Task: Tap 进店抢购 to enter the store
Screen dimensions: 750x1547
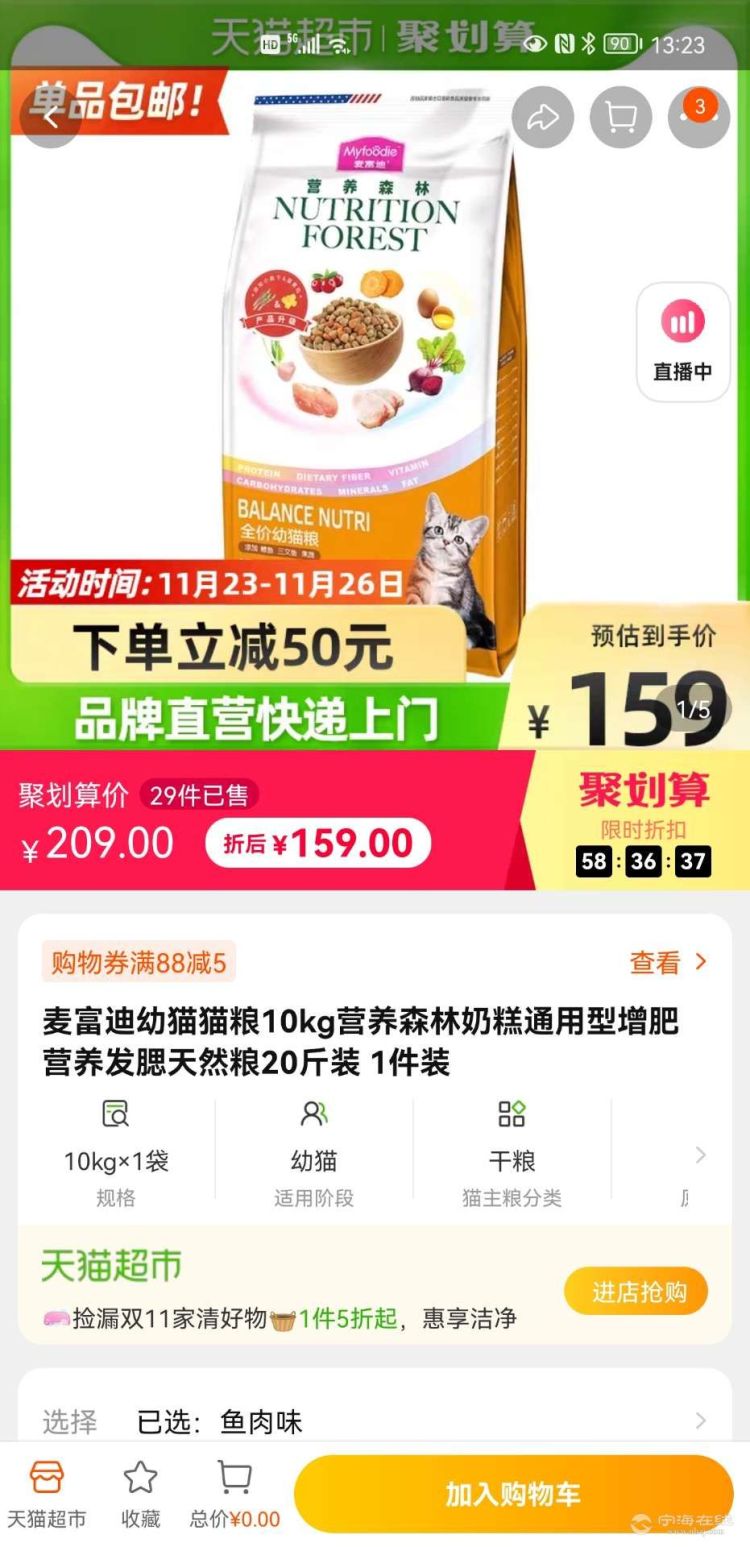Action: [x=636, y=1291]
